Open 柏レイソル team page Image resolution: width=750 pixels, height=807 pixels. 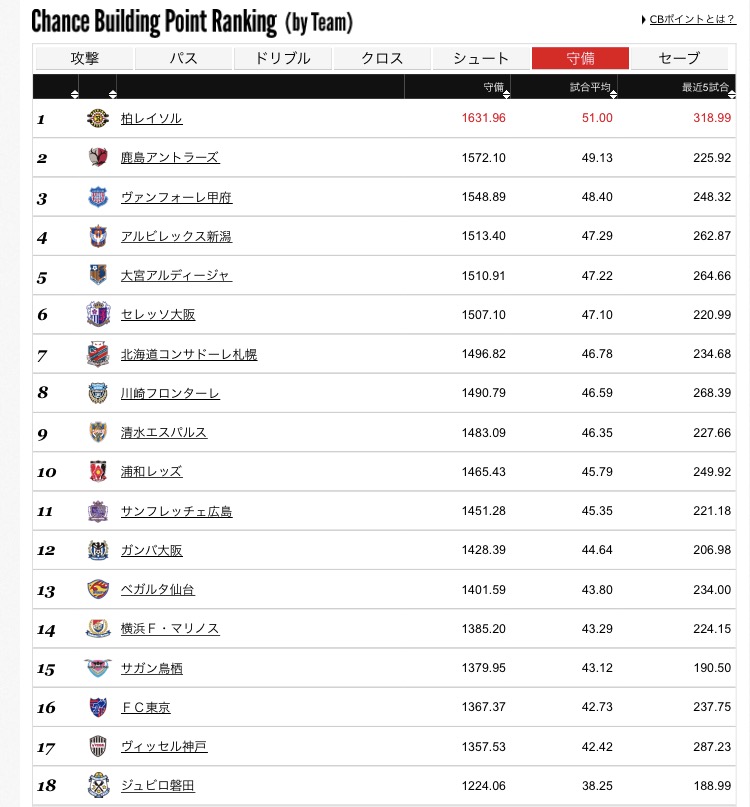tap(151, 119)
